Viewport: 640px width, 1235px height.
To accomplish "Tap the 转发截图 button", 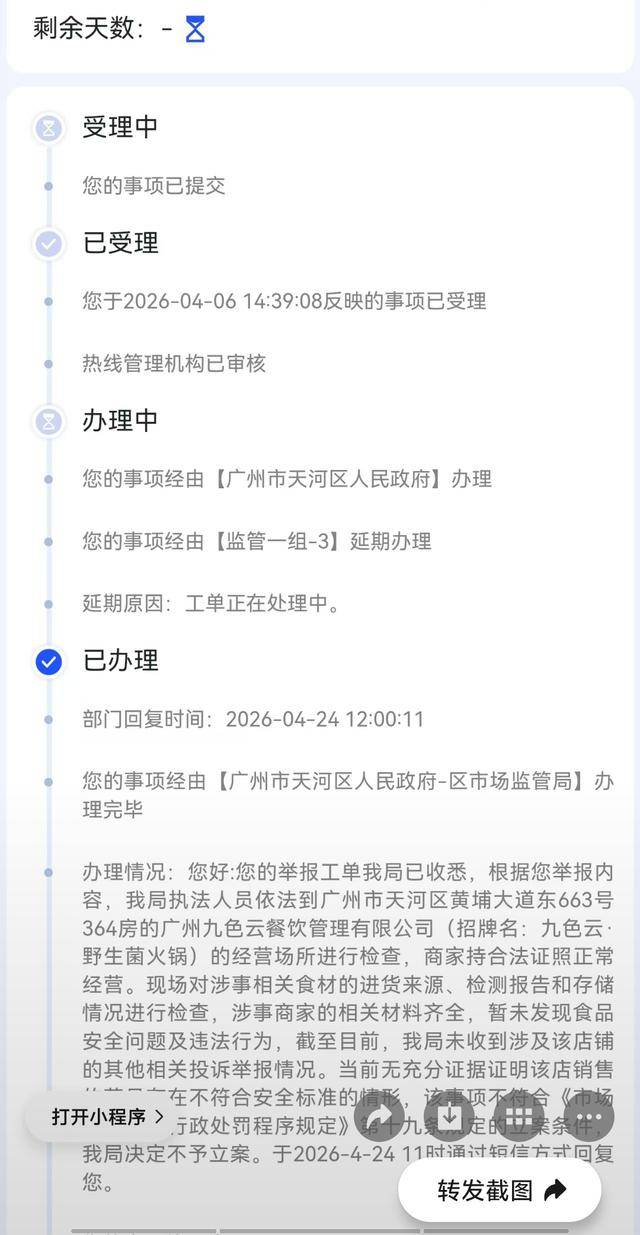I will tap(500, 1190).
